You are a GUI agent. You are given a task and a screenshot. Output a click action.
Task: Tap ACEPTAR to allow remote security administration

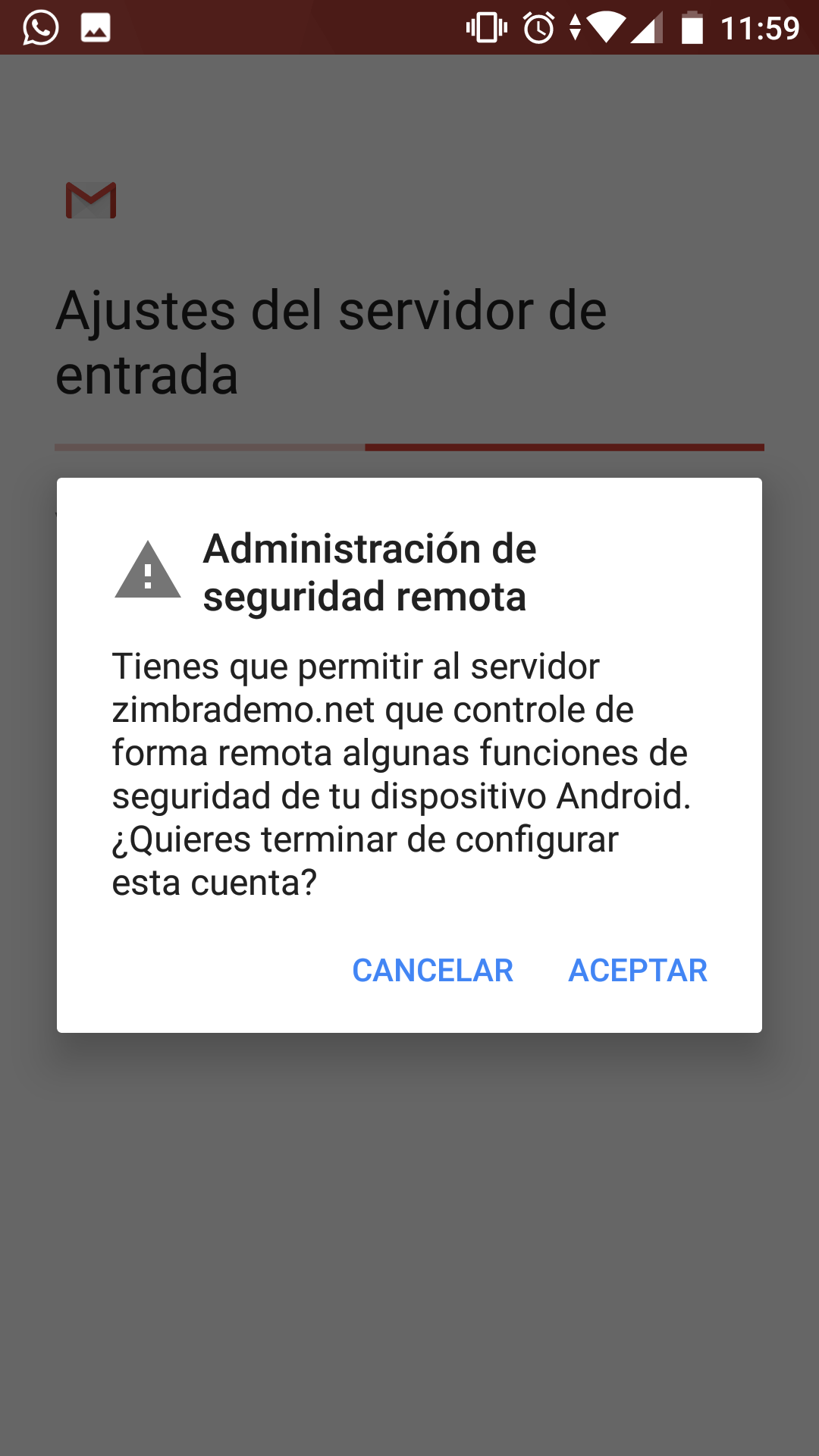[638, 971]
